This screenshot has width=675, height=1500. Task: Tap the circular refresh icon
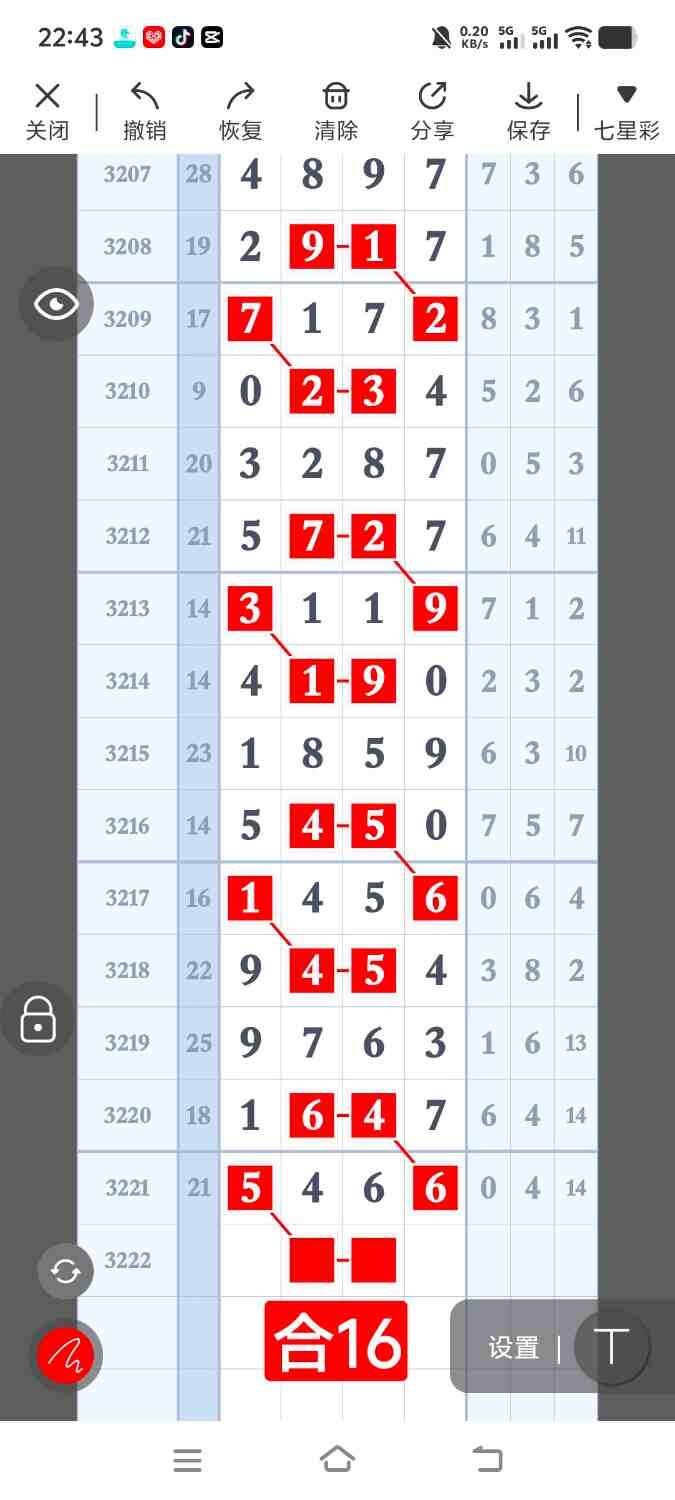tap(66, 1271)
